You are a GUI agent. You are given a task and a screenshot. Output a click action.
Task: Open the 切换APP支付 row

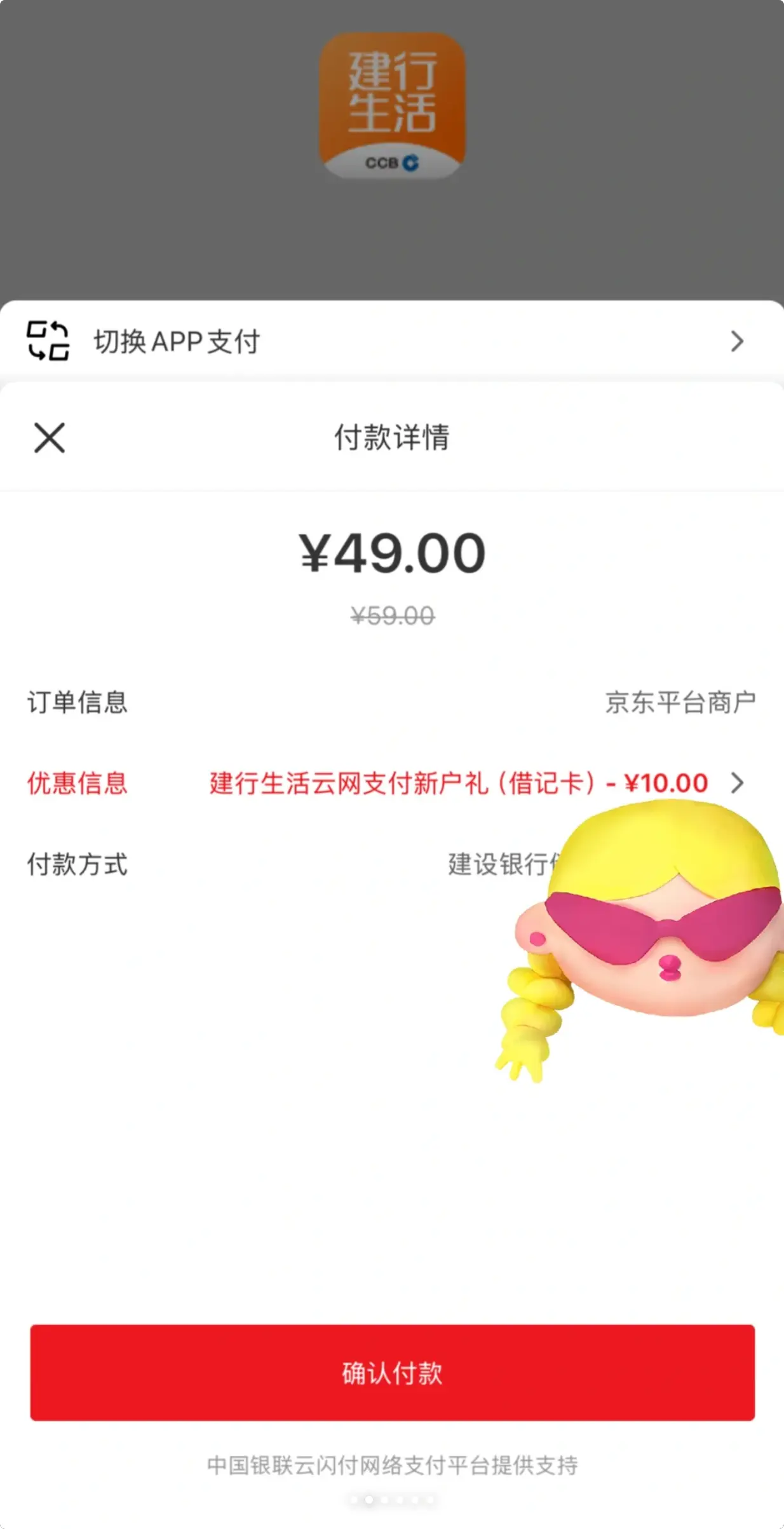coord(391,341)
